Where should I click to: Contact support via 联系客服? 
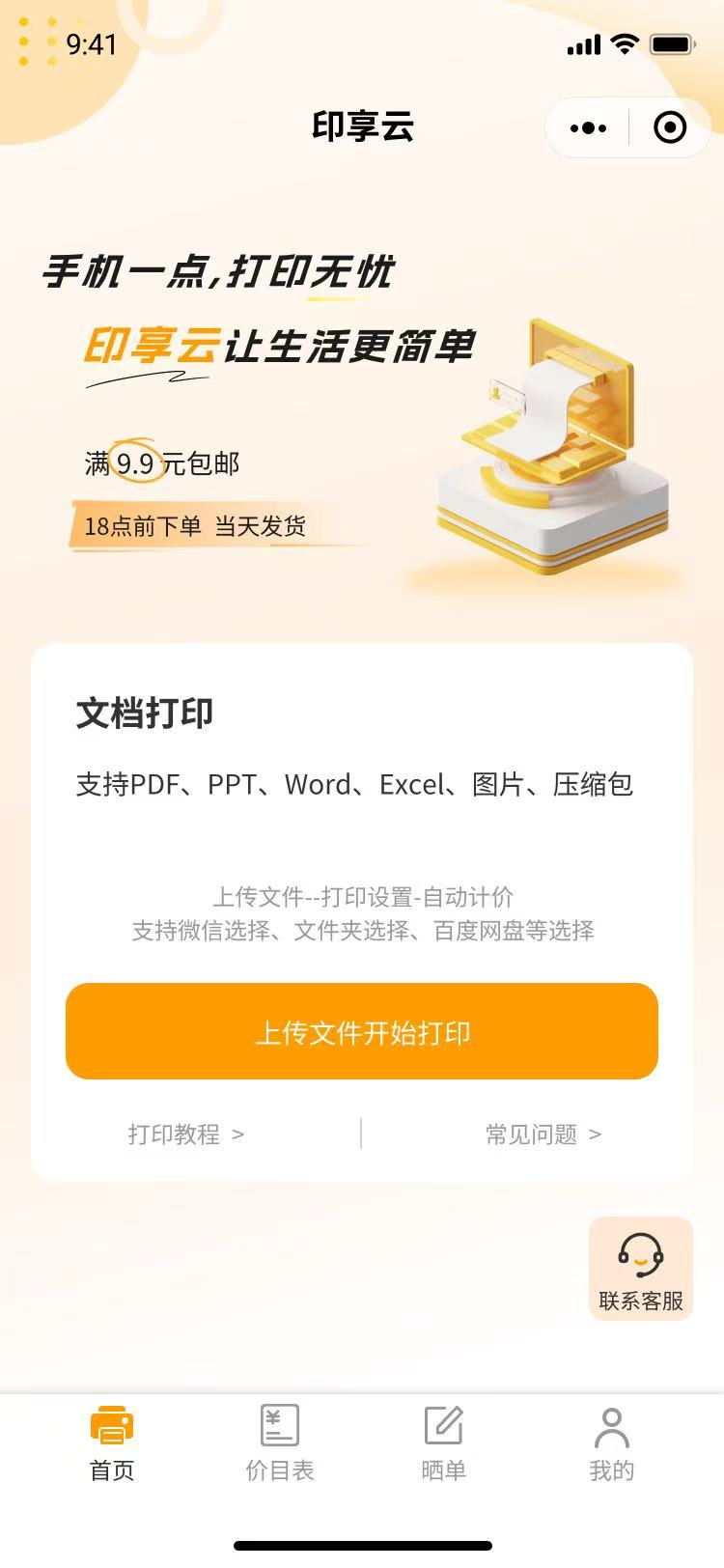pos(641,1269)
